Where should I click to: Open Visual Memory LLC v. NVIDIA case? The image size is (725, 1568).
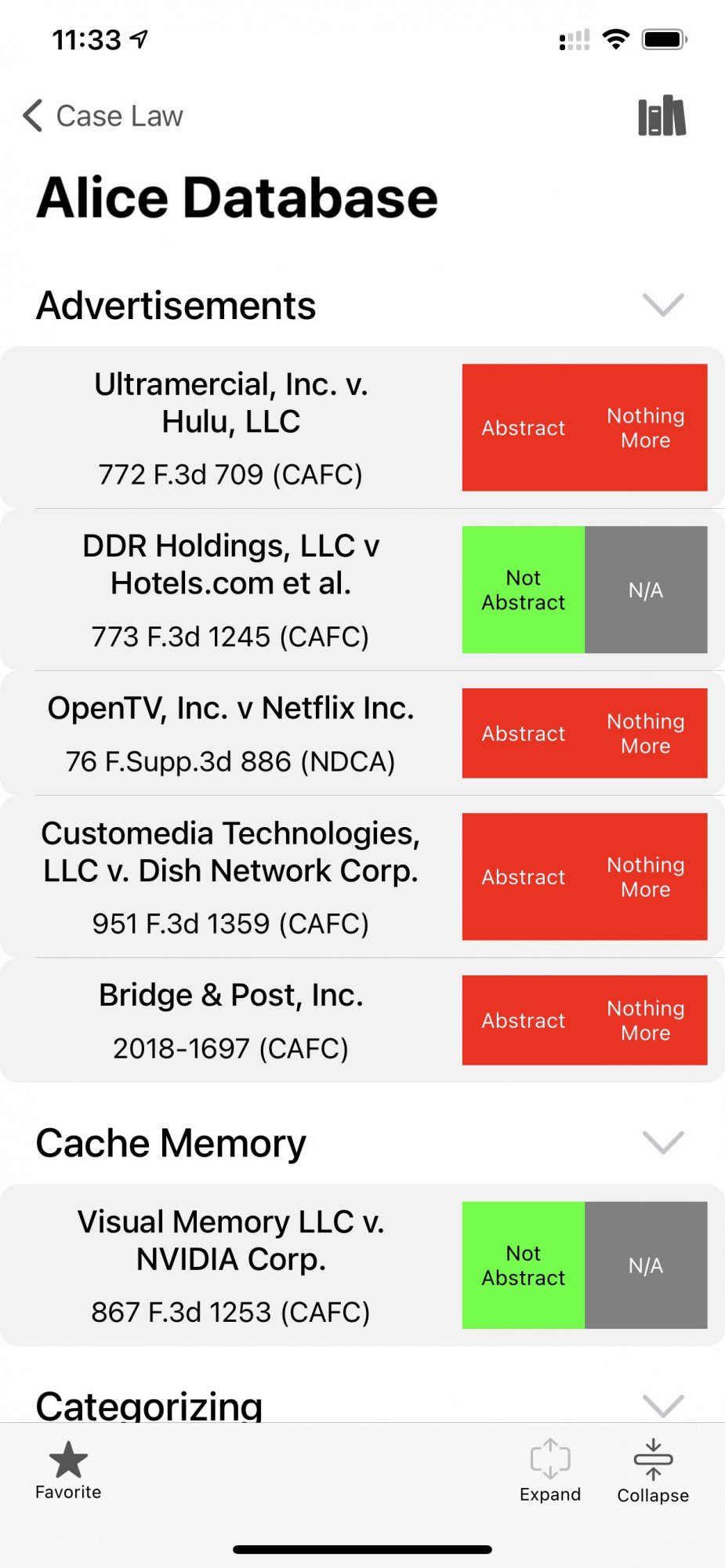point(362,1265)
